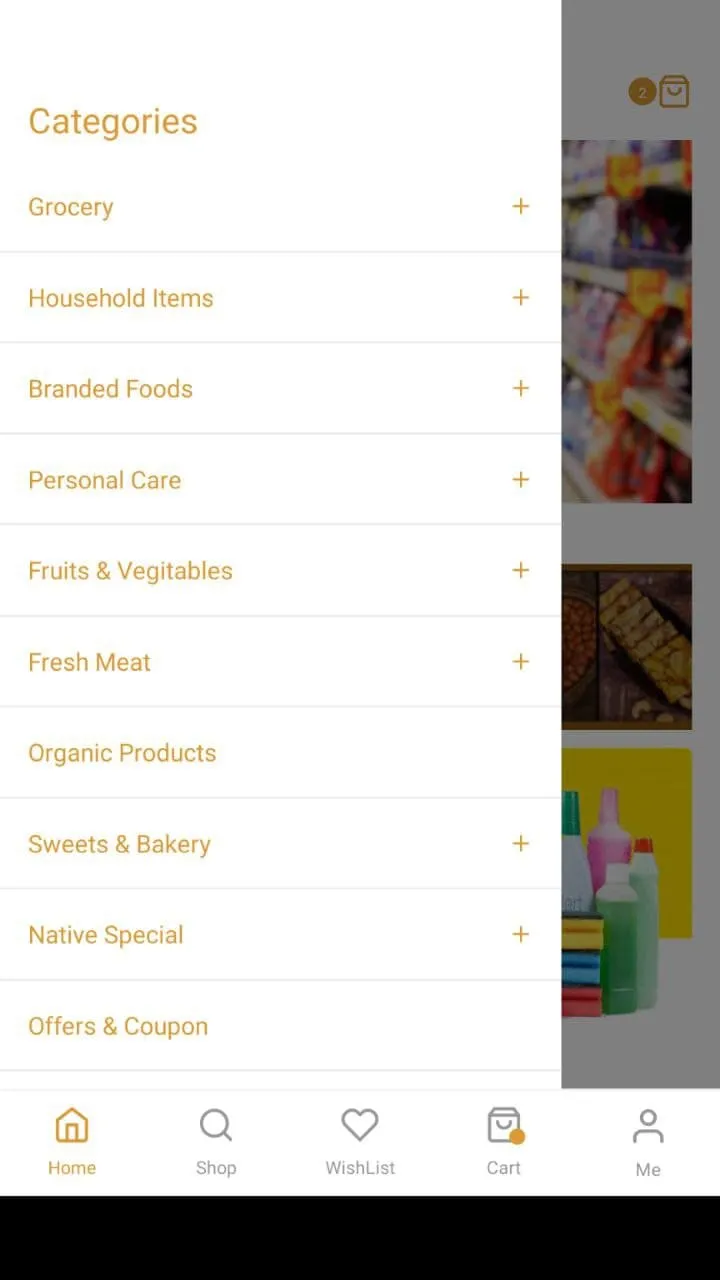Open the shopping bag icon at top

pyautogui.click(x=674, y=92)
